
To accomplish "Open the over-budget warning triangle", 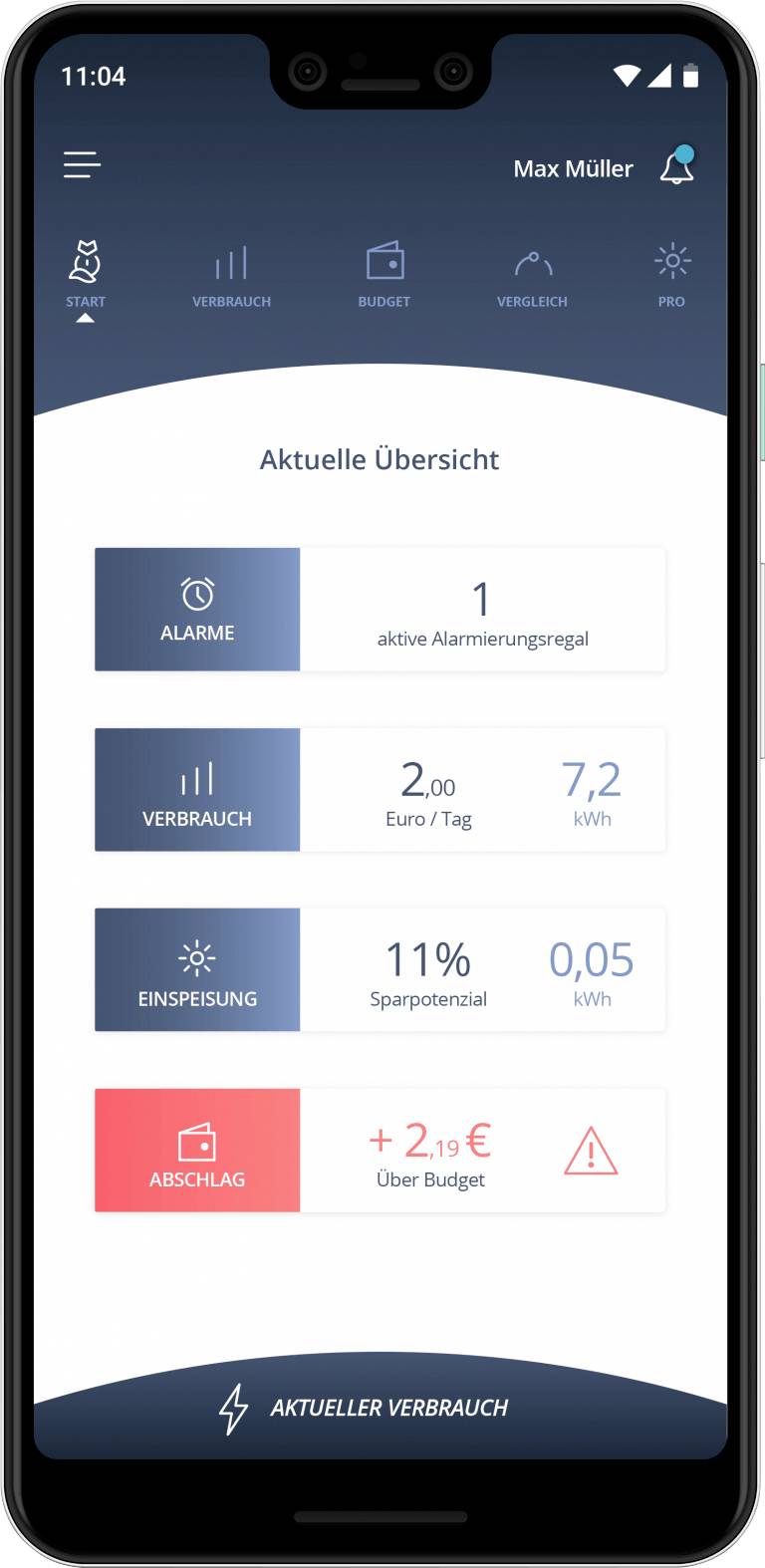I will click(592, 1151).
